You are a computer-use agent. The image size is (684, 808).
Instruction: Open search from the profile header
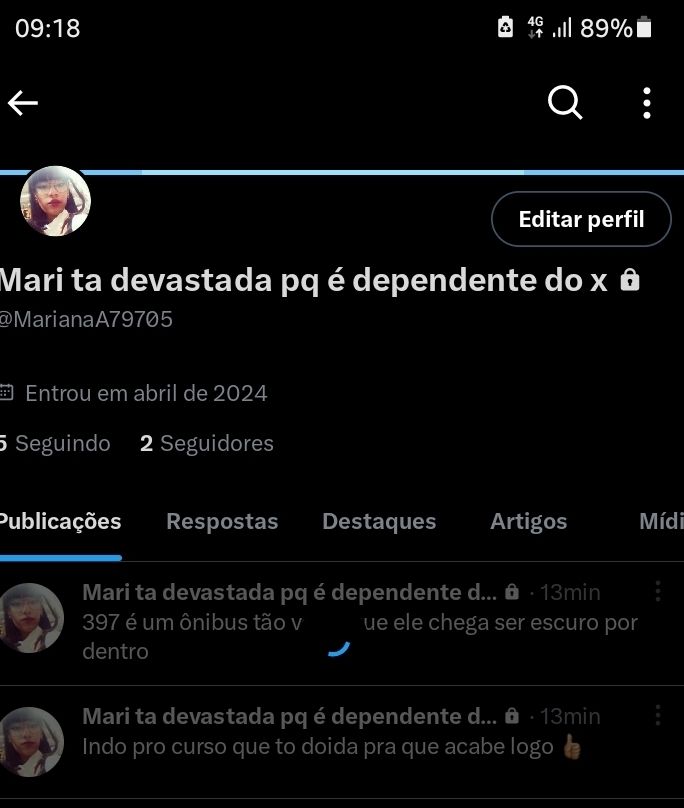pyautogui.click(x=565, y=102)
